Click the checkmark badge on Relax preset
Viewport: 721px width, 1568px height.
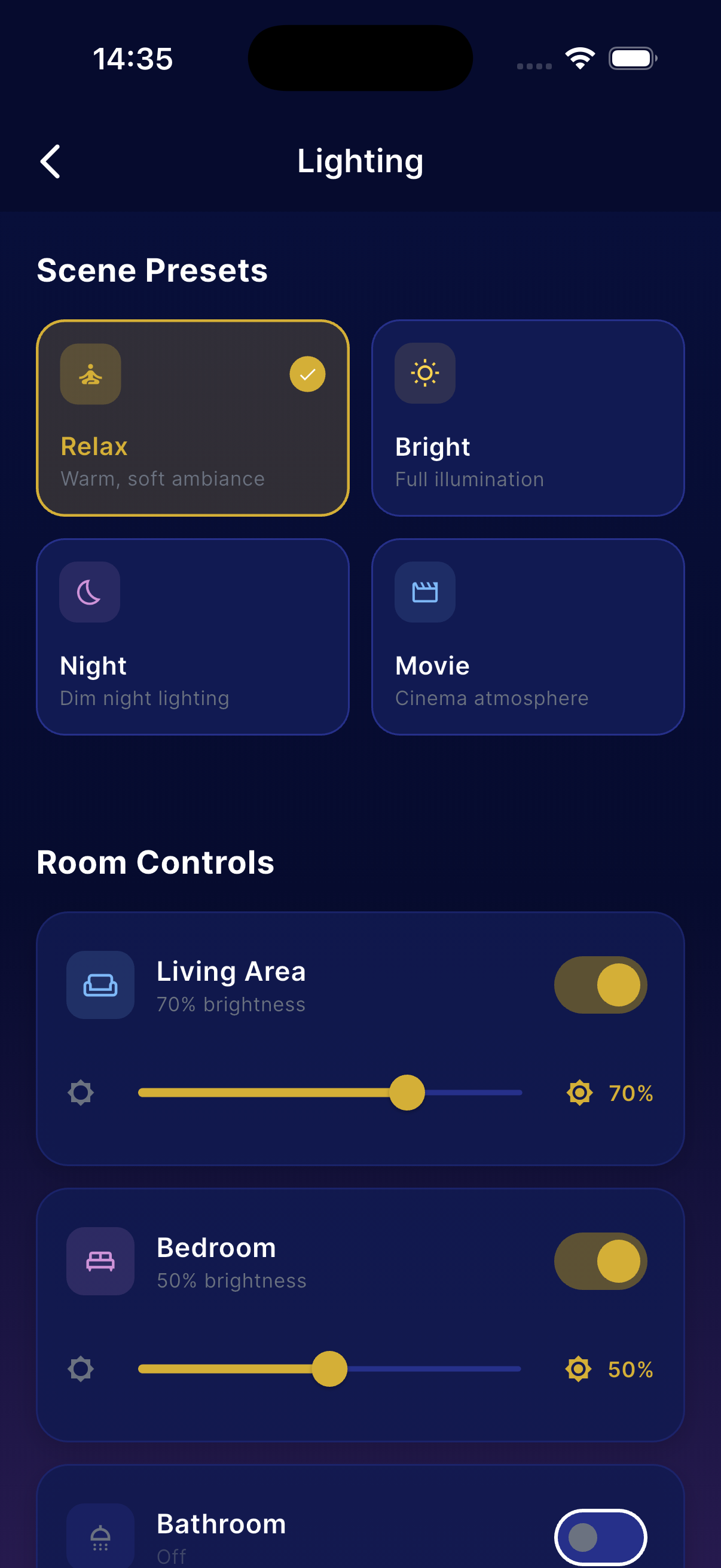(307, 374)
